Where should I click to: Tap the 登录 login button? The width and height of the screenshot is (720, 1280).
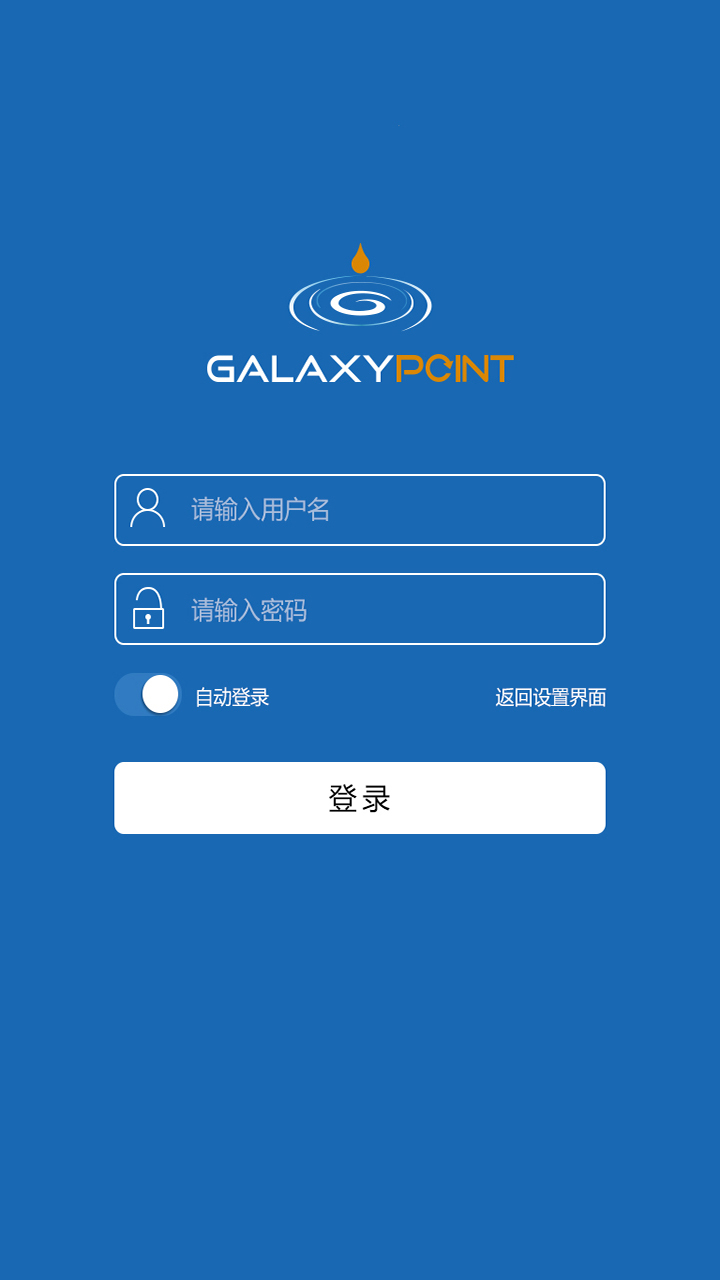(360, 798)
